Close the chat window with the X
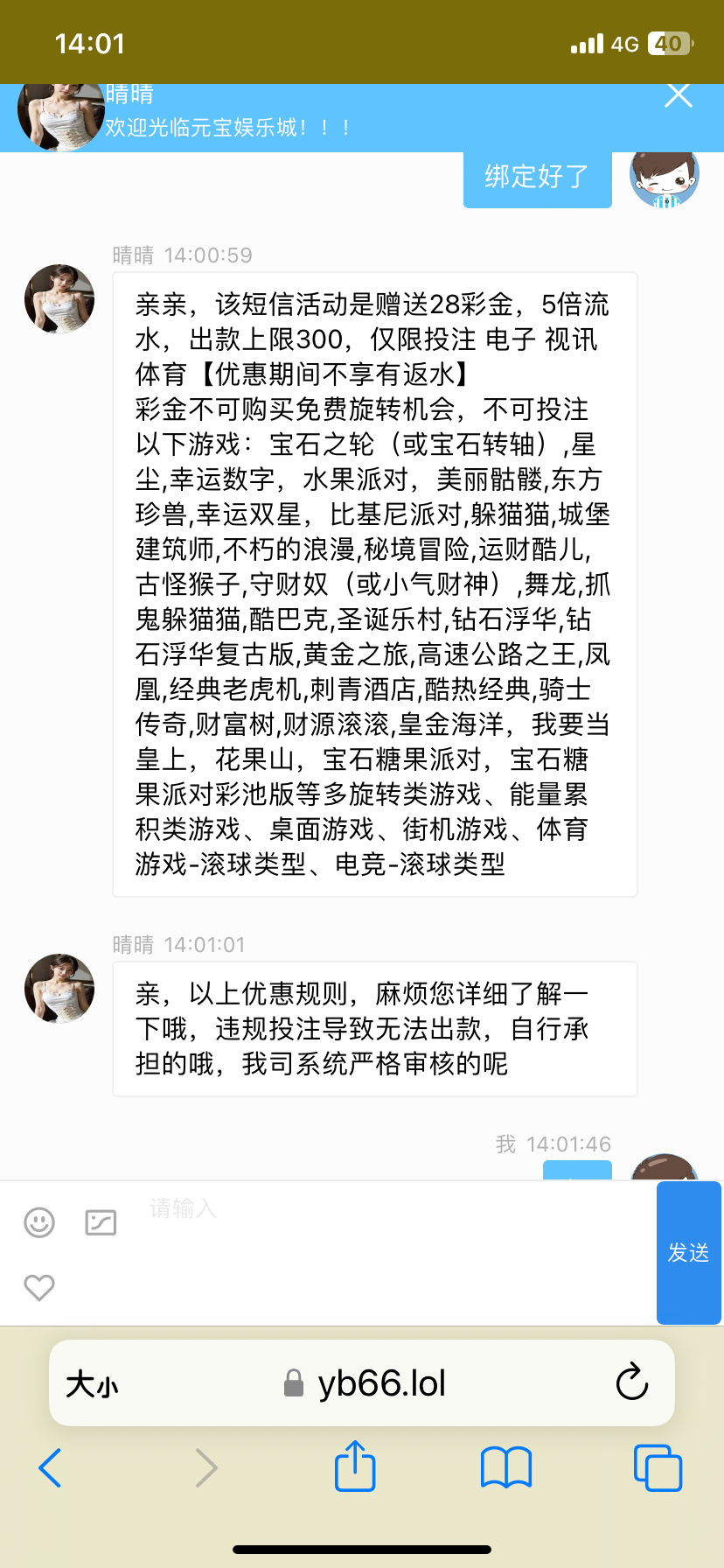The width and height of the screenshot is (724, 1568). [x=679, y=95]
